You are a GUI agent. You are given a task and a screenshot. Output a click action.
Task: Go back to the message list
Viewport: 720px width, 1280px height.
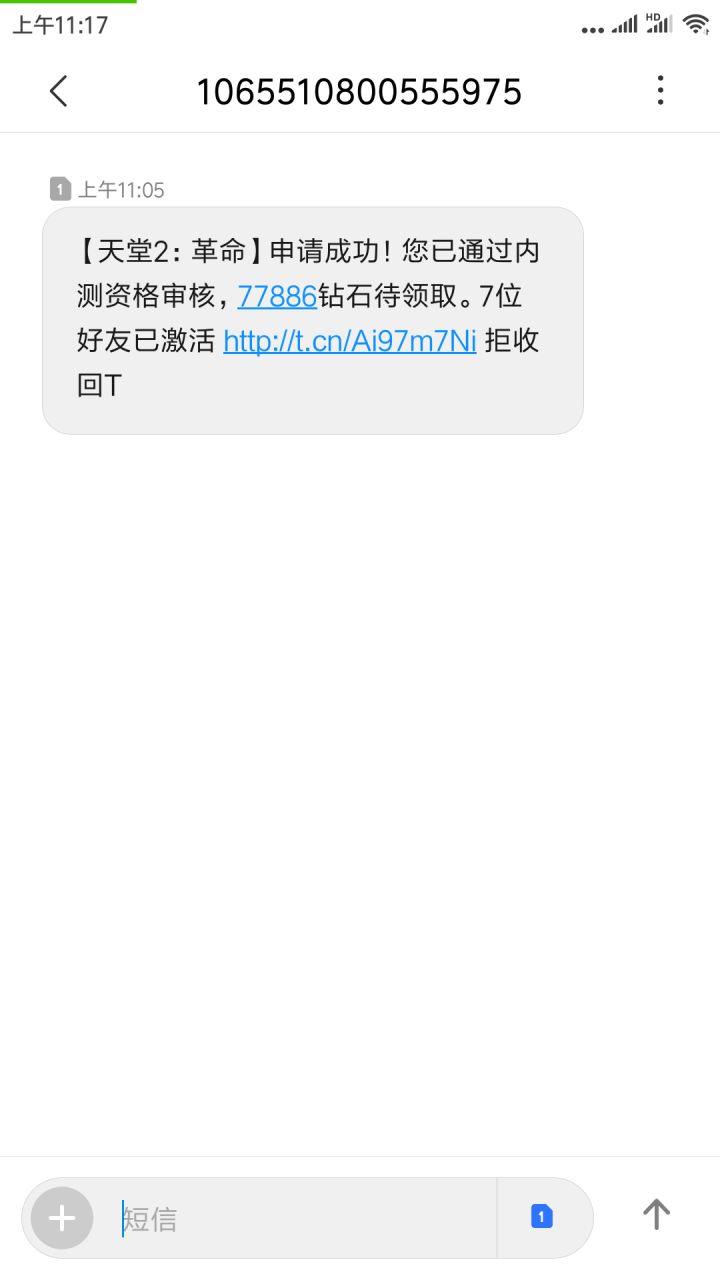point(59,92)
